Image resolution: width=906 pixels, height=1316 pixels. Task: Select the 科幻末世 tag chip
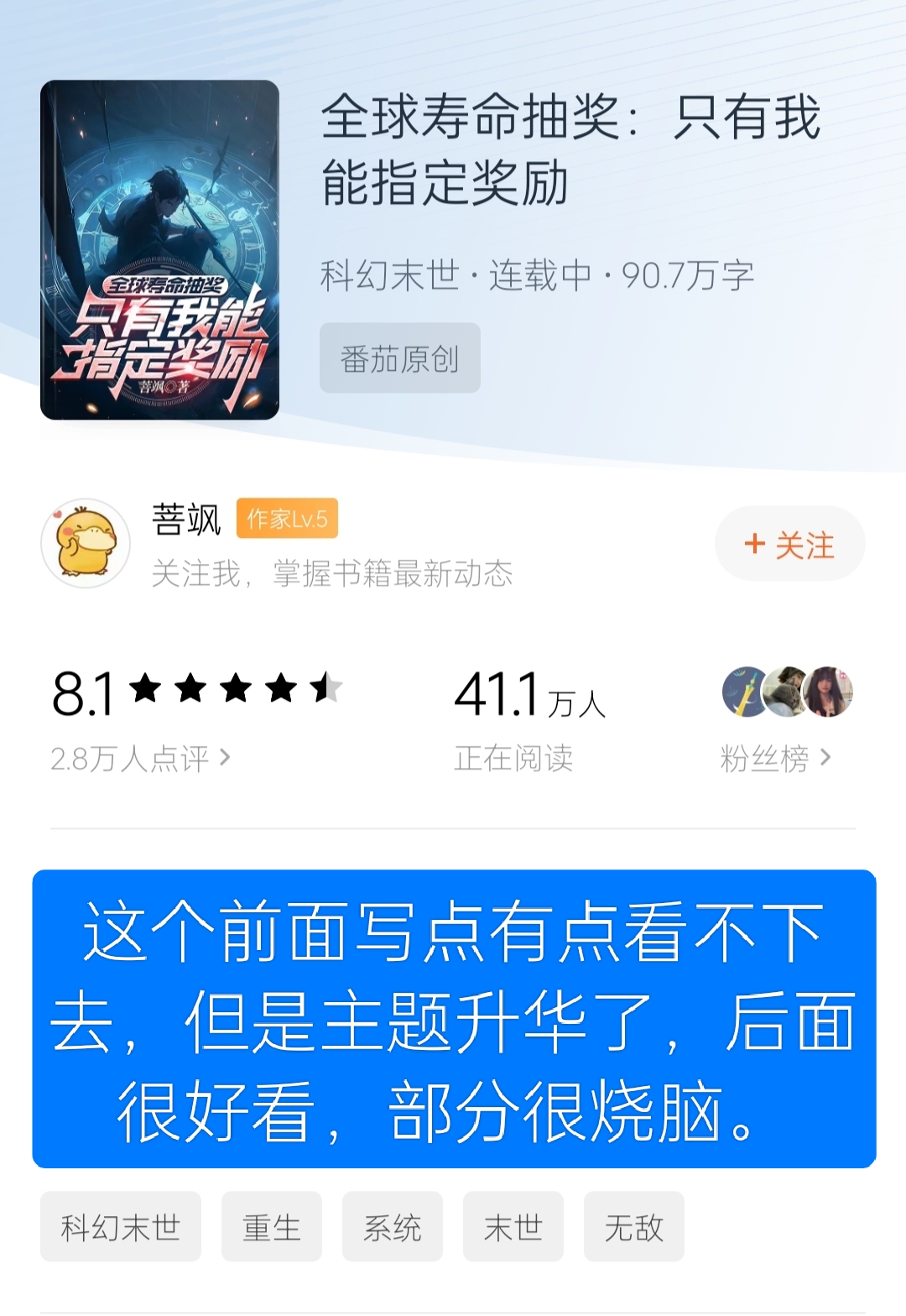(x=121, y=1227)
